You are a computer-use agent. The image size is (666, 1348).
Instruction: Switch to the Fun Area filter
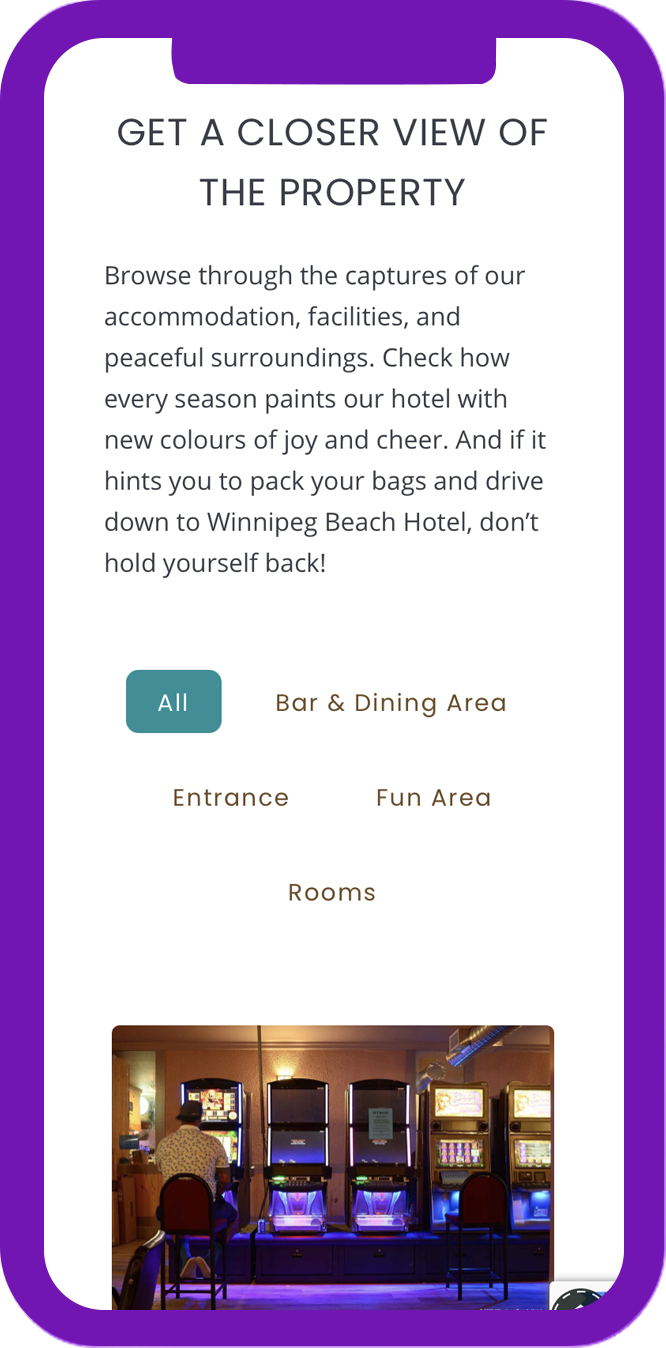[x=434, y=797]
